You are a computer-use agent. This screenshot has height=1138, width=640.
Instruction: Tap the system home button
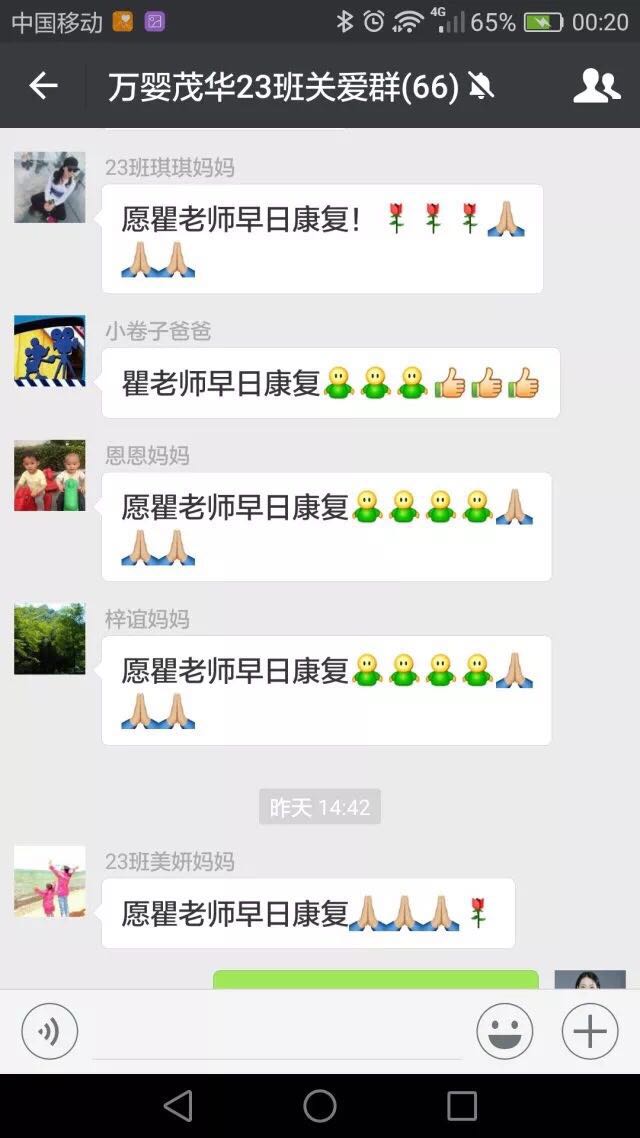point(320,1105)
